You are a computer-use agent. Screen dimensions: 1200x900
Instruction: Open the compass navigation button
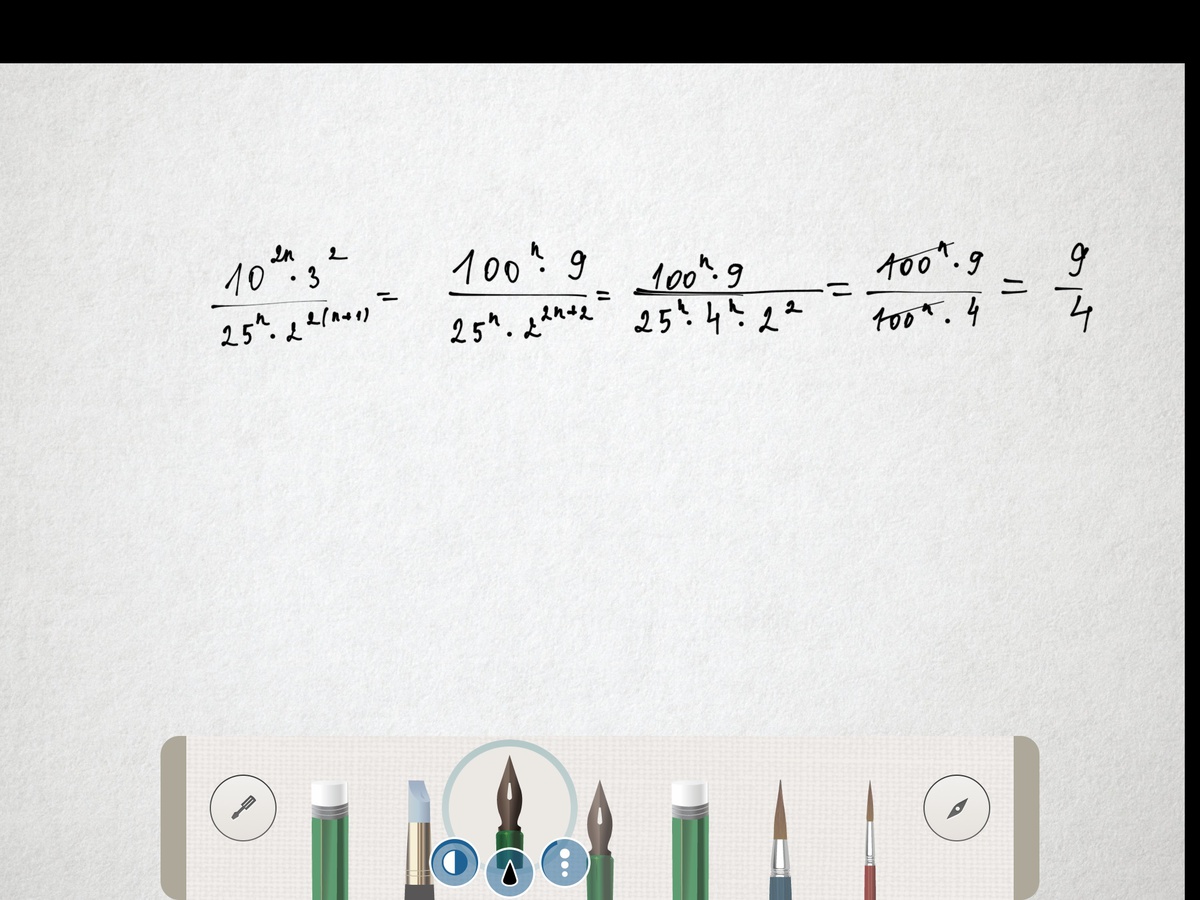[x=956, y=807]
